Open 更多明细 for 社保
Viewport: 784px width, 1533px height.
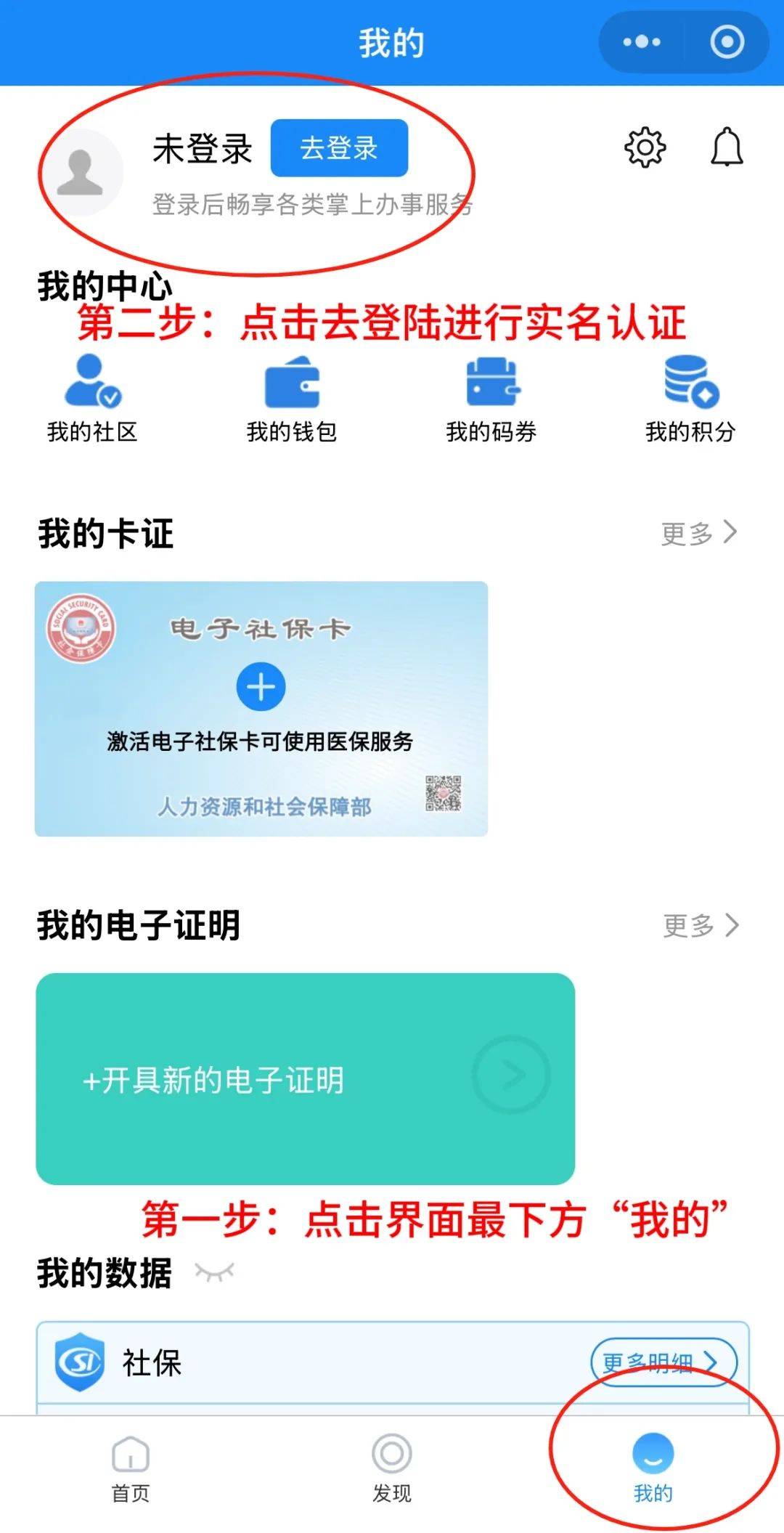coord(663,1362)
